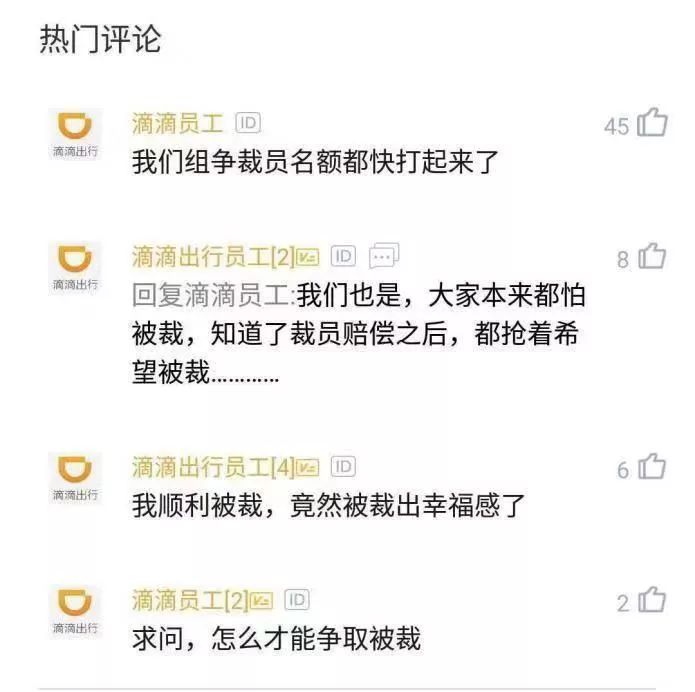Screen dimensions: 695x692
Task: Open the profile of 滴滴员工[2]
Action: [x=190, y=601]
